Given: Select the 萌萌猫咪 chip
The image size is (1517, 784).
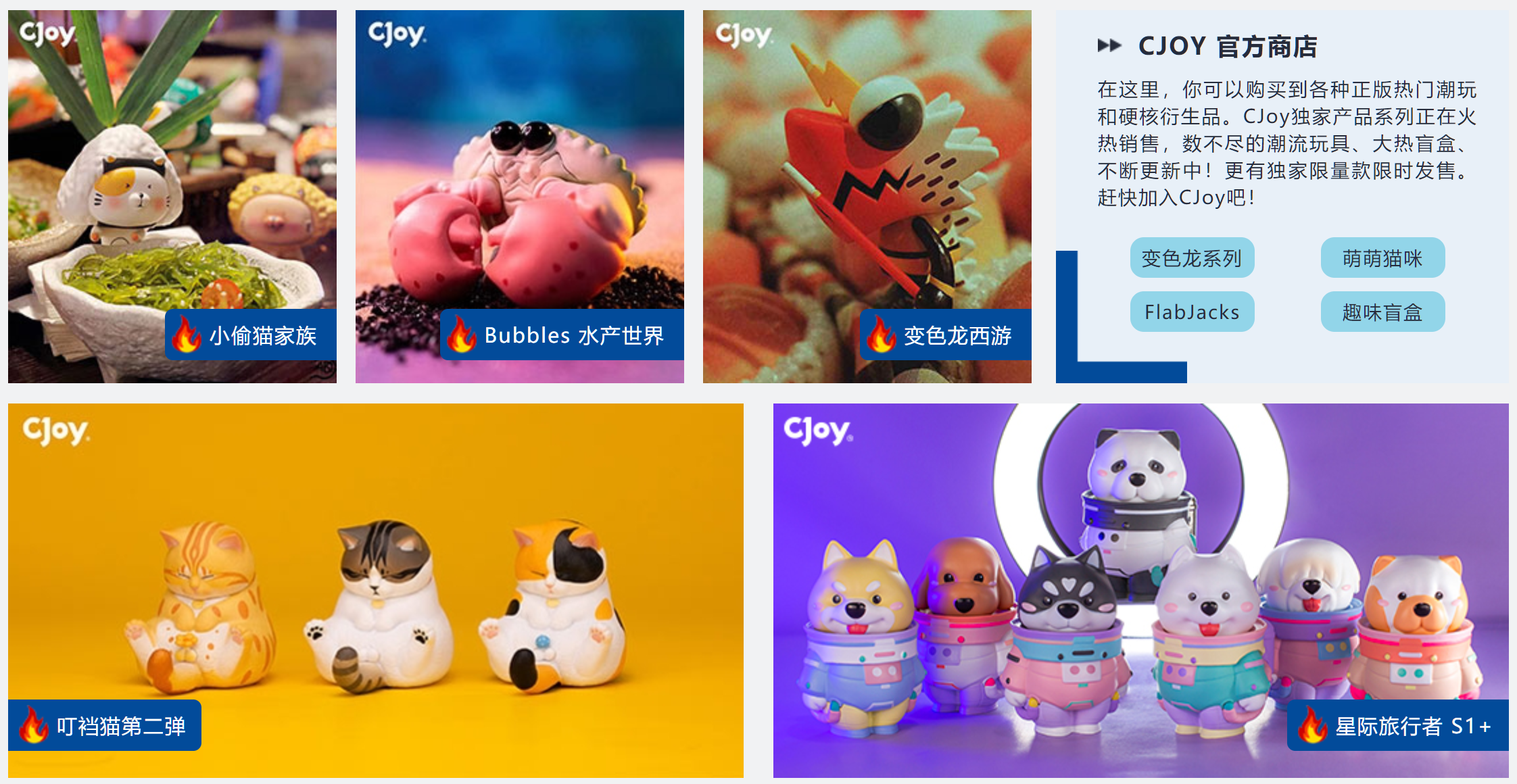Looking at the screenshot, I should pyautogui.click(x=1382, y=258).
